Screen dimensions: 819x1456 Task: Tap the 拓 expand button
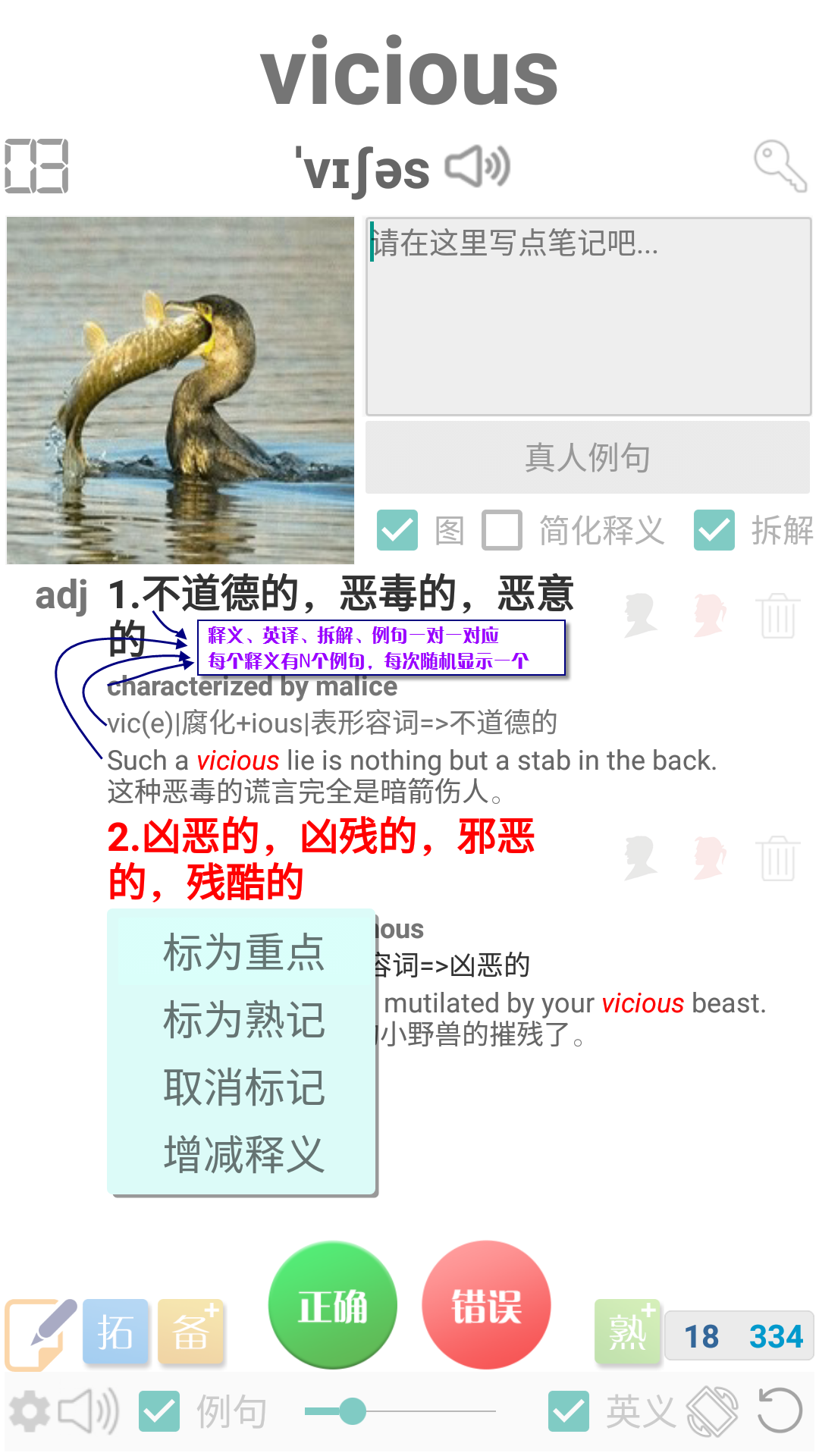(x=115, y=1332)
